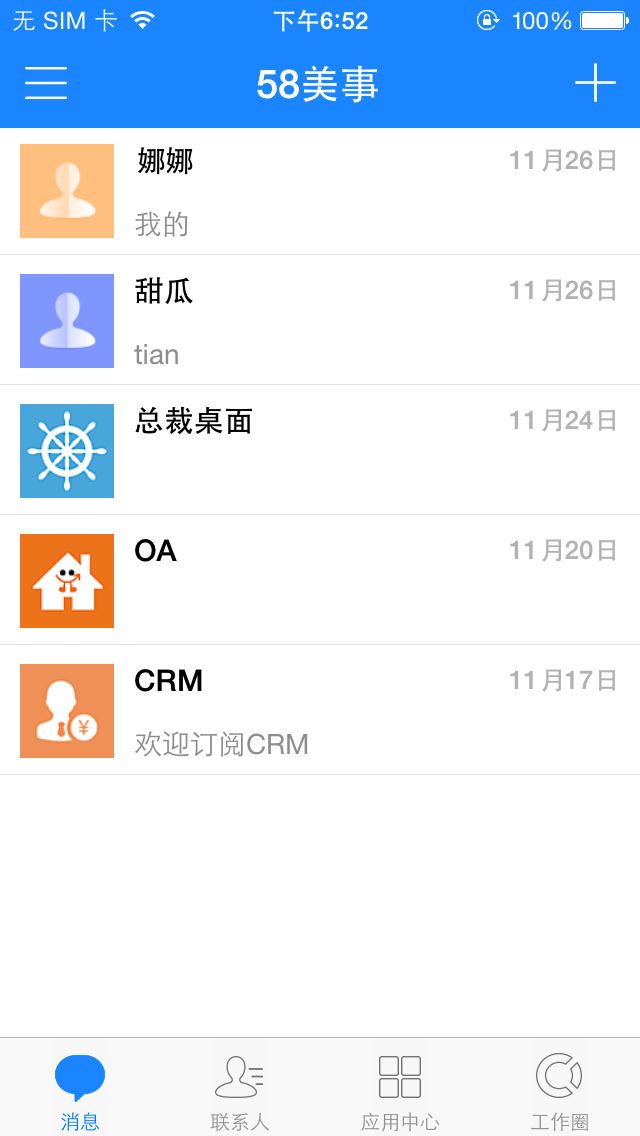Open the OA message row
640x1136 pixels.
(320, 580)
